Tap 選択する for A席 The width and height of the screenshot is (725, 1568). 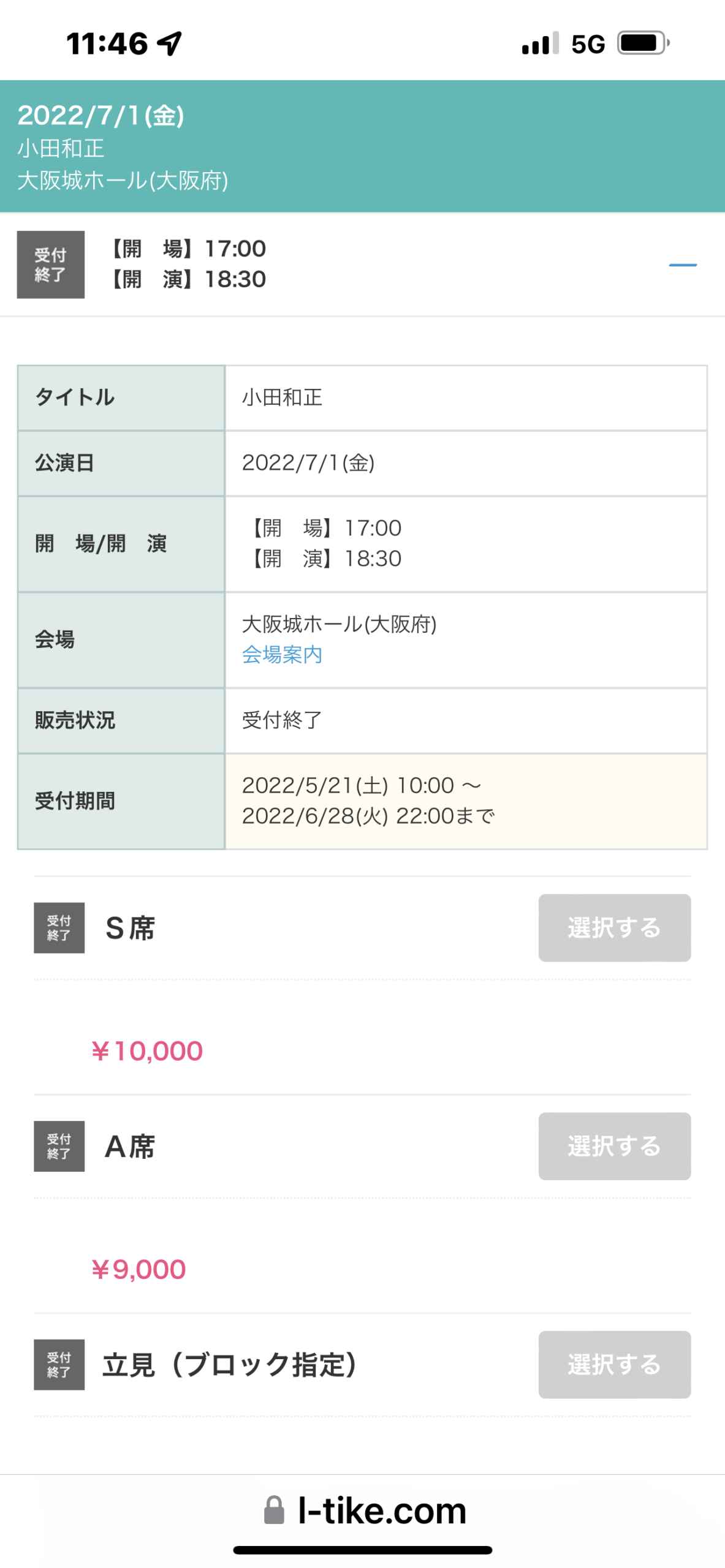tap(614, 1145)
